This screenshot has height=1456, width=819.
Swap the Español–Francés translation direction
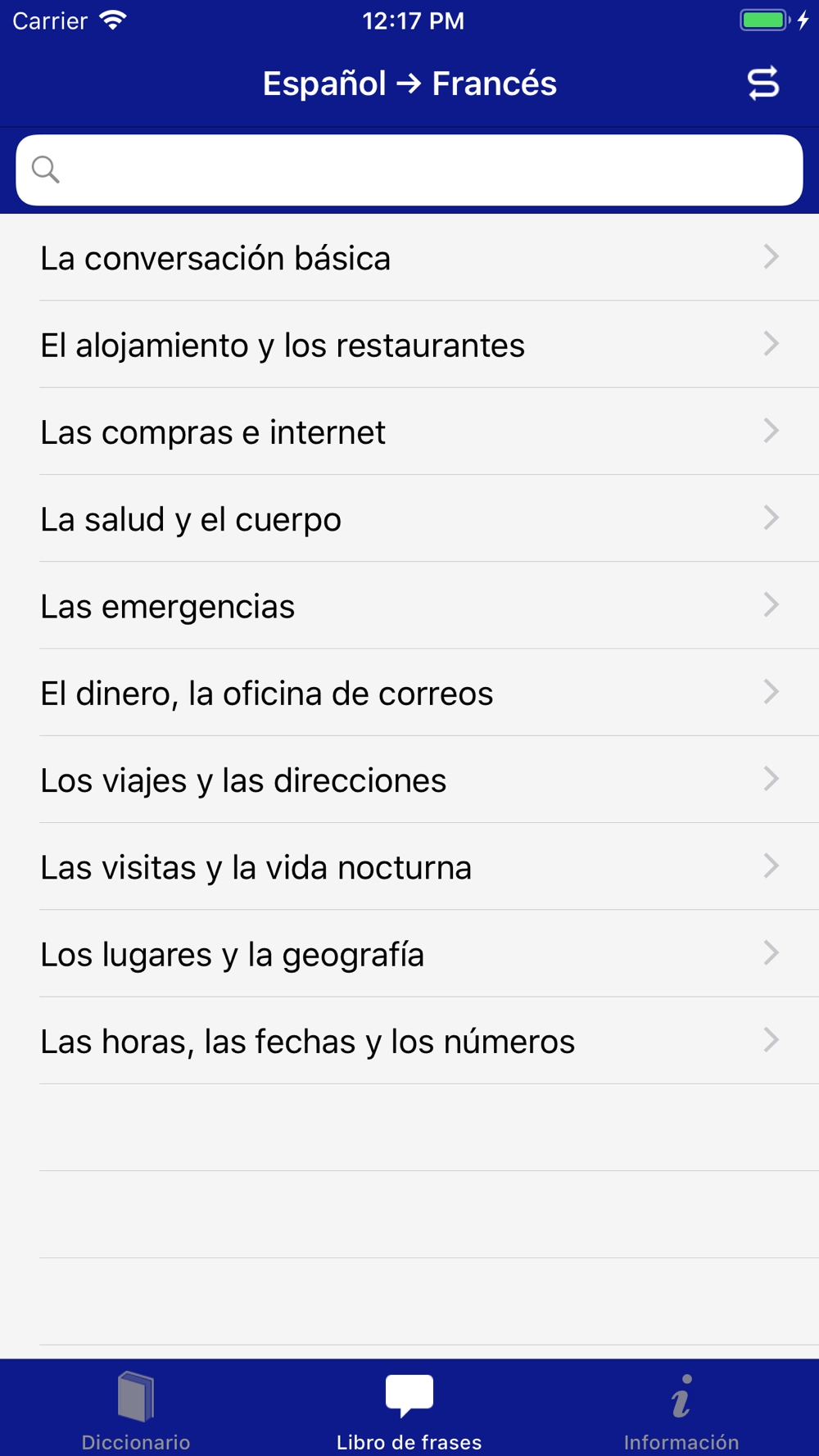pos(762,84)
